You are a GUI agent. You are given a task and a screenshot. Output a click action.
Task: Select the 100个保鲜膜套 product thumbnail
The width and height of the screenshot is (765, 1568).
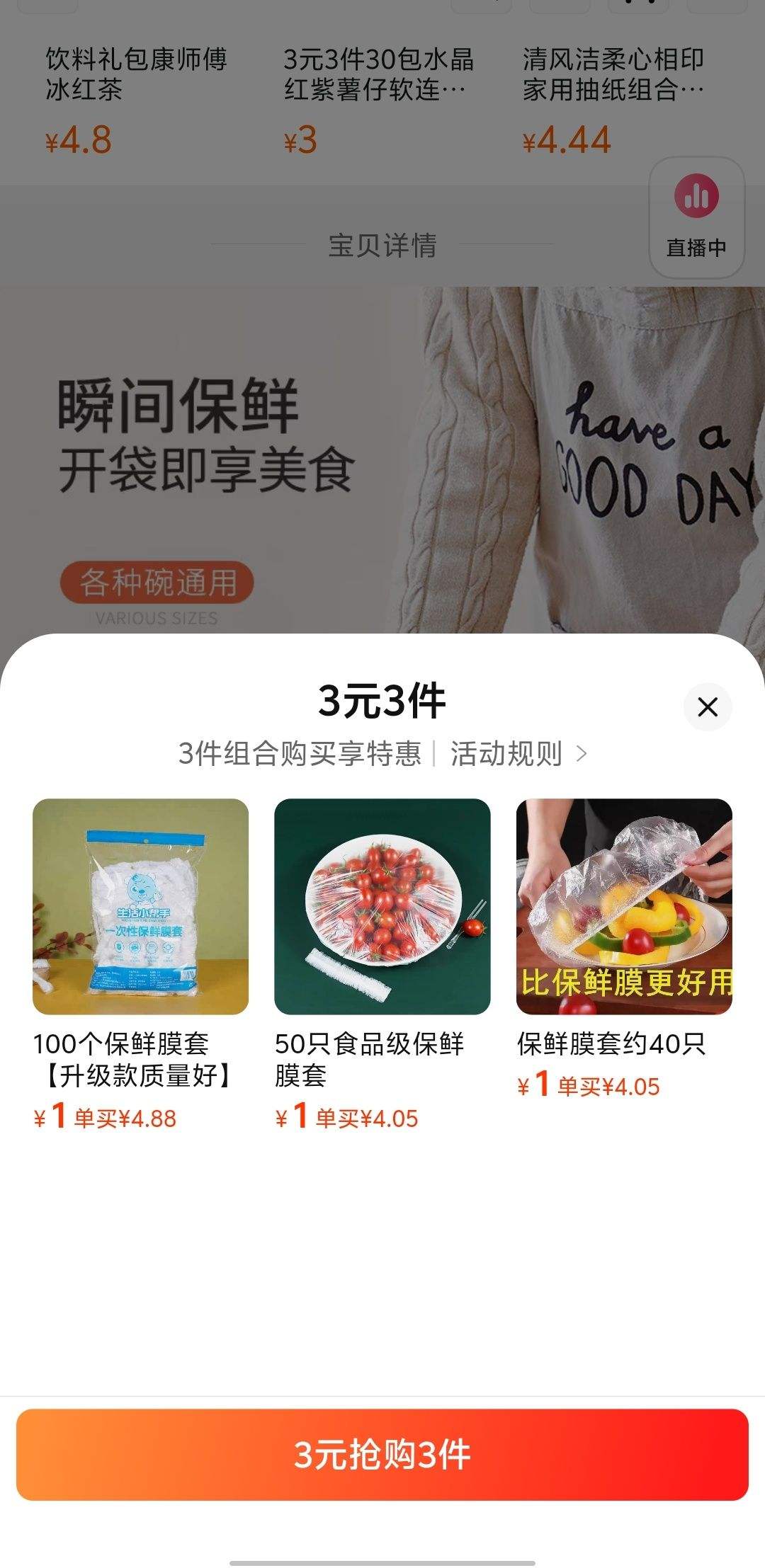[140, 907]
